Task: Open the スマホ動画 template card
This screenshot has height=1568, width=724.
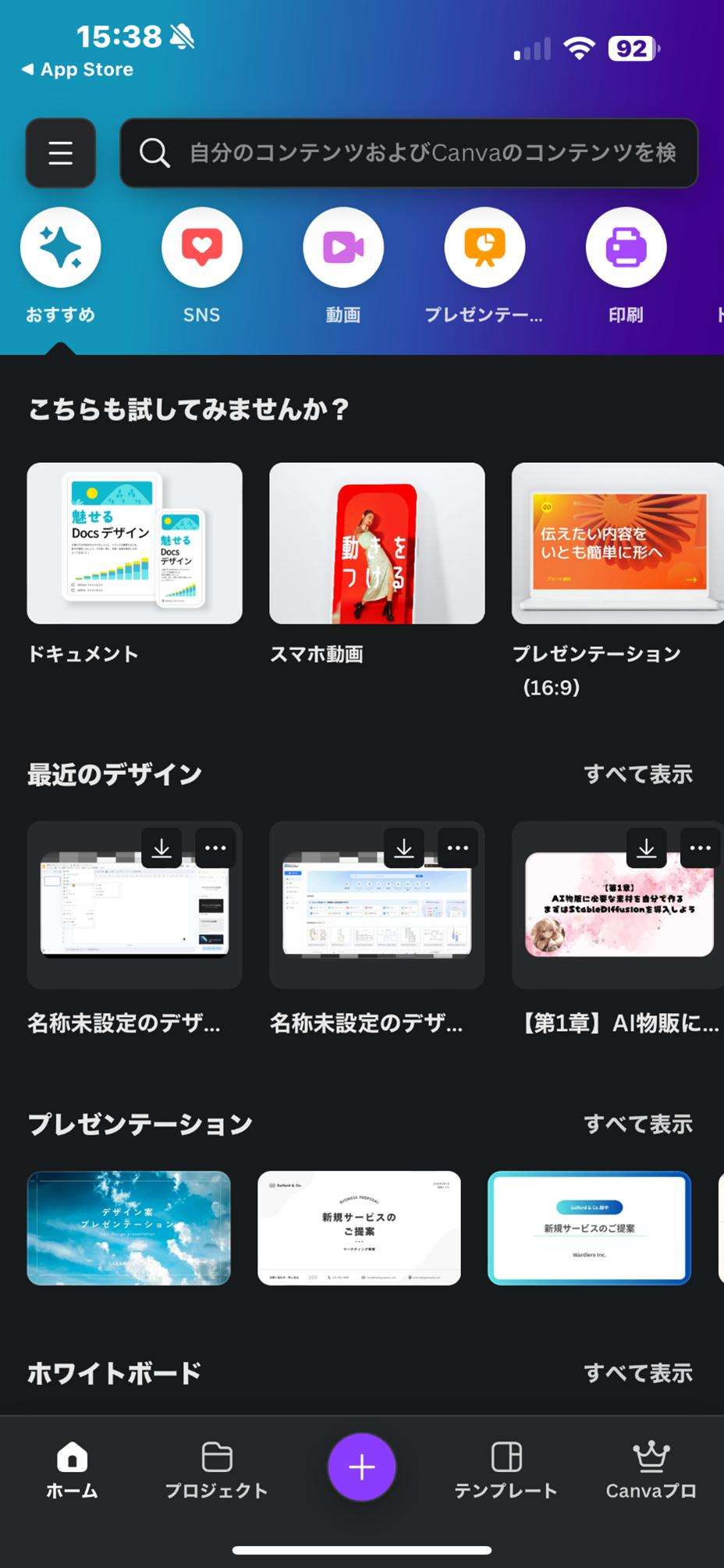Action: tap(377, 543)
